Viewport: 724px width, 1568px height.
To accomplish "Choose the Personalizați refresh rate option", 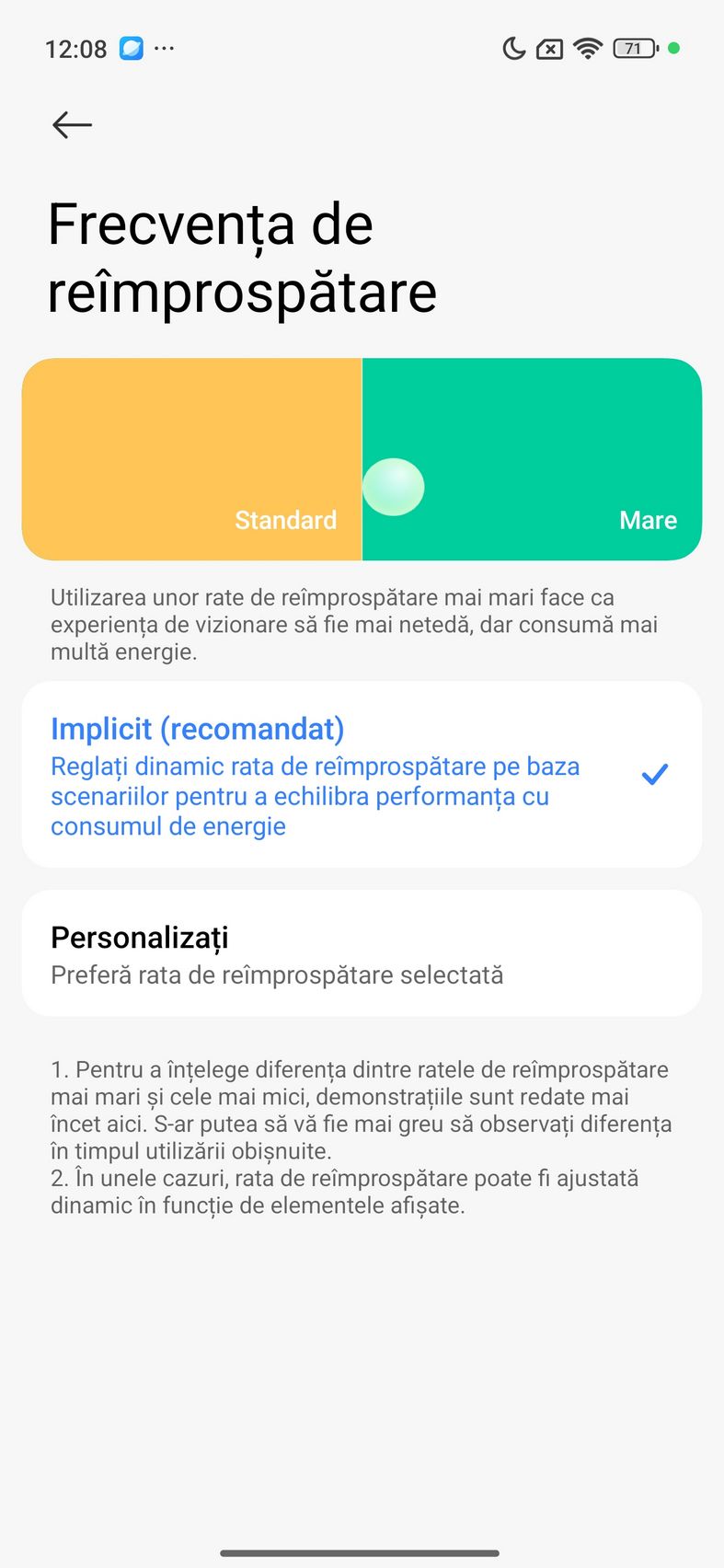I will click(x=361, y=953).
